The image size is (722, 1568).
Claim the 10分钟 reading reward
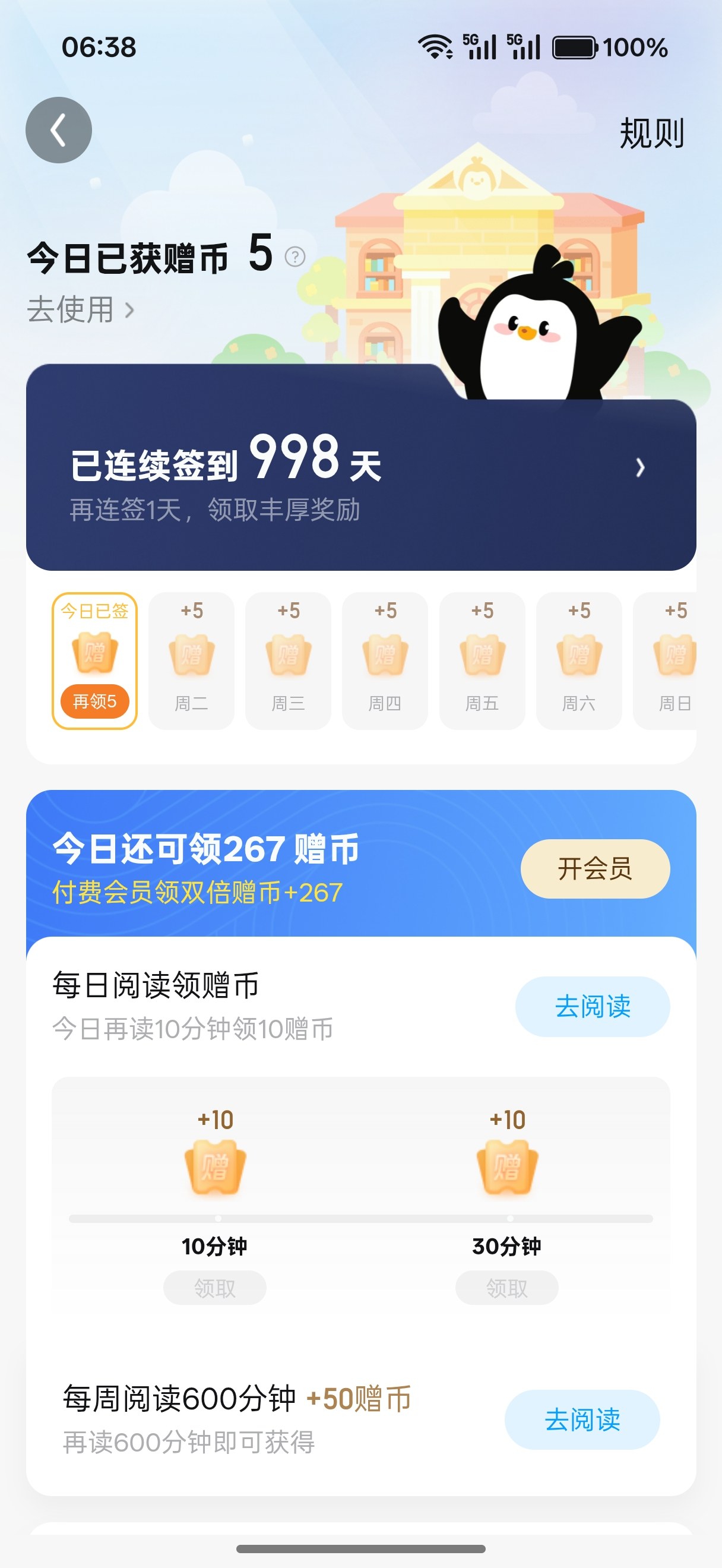(x=214, y=1288)
